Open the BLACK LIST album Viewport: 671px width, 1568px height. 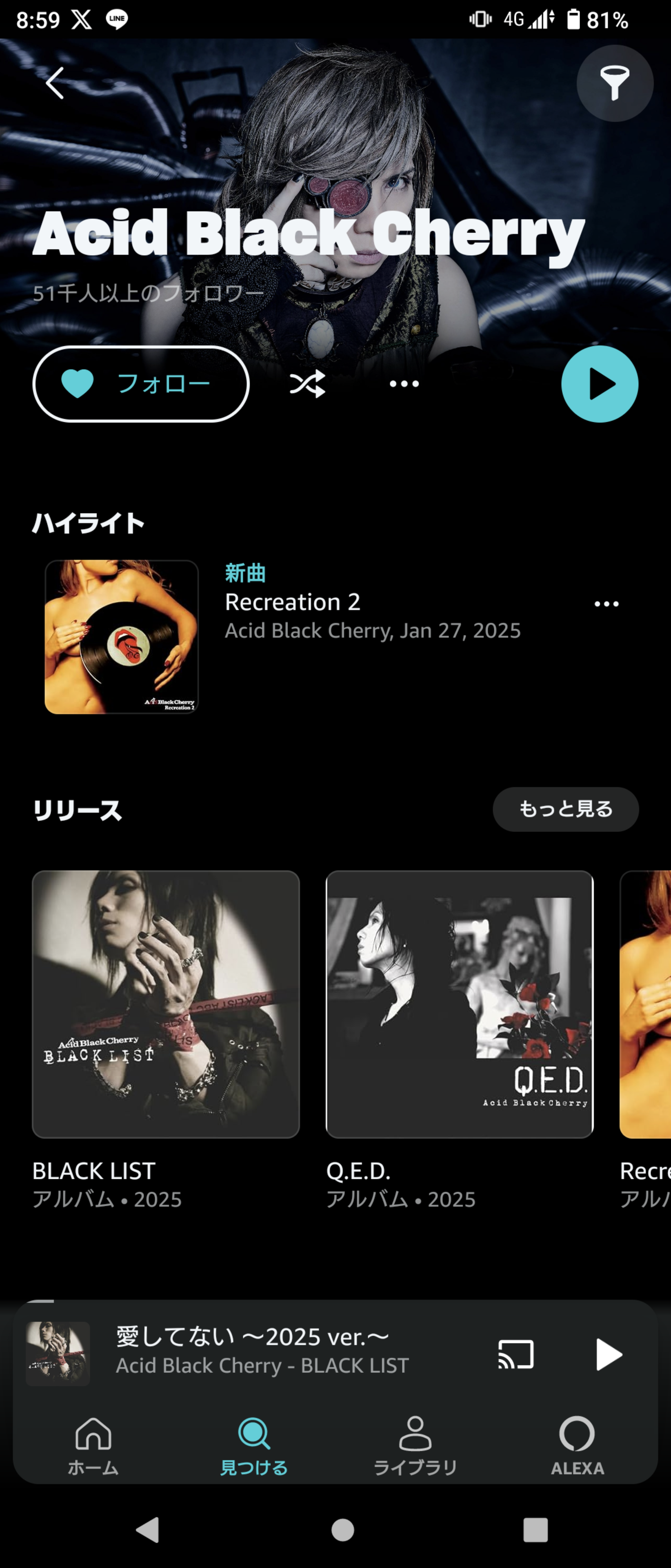pyautogui.click(x=165, y=1004)
